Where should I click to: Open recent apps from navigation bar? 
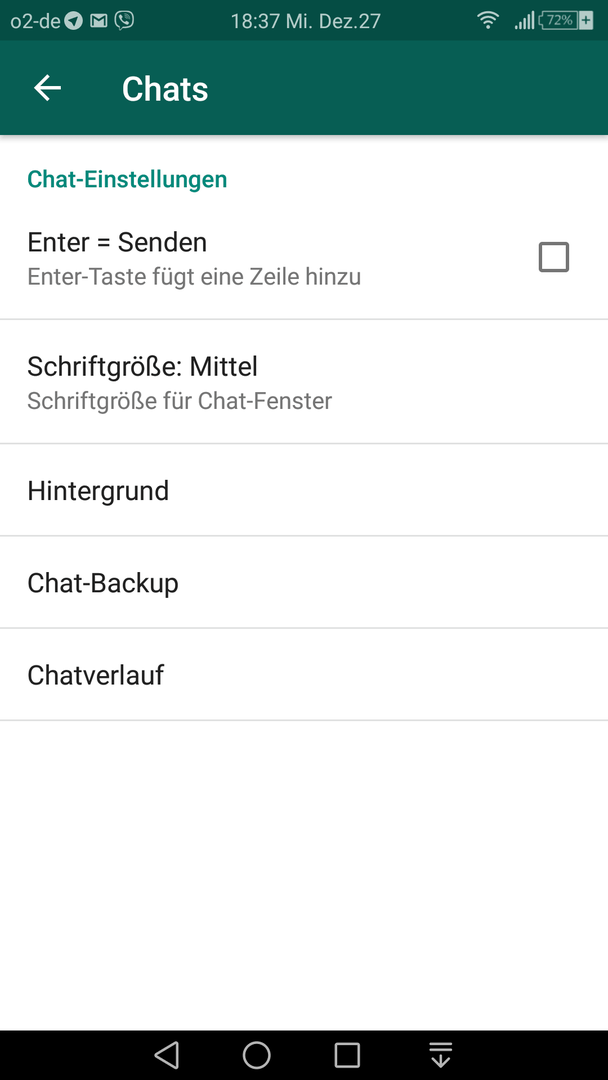[x=347, y=1055]
